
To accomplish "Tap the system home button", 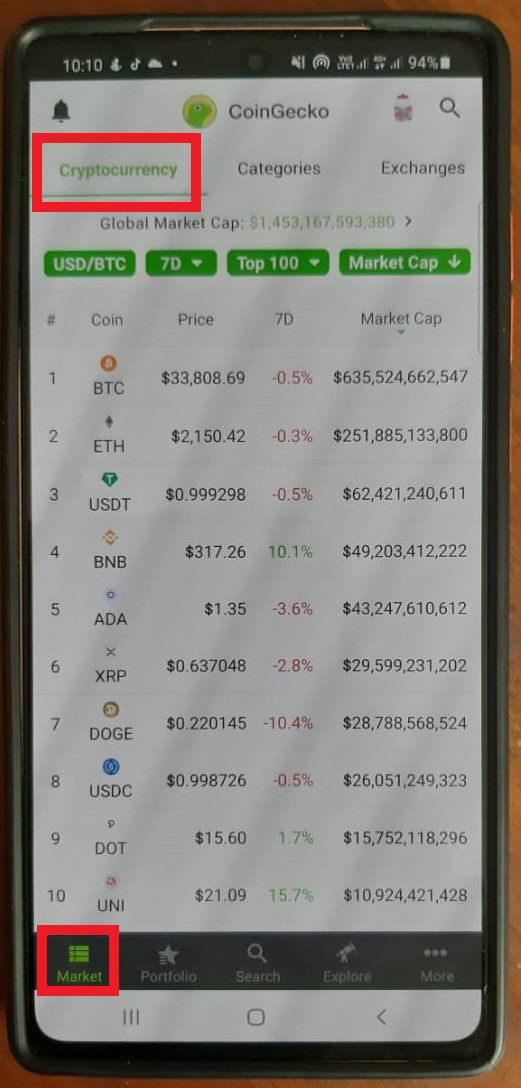I will click(x=256, y=1017).
